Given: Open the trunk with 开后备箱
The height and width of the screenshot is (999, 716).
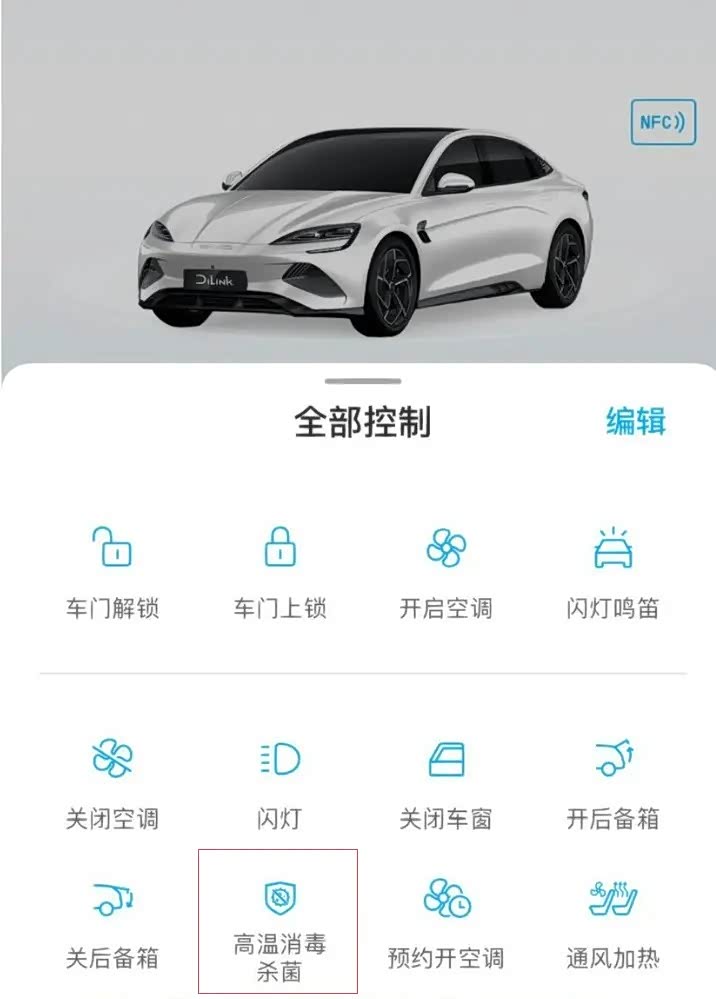Looking at the screenshot, I should [x=612, y=782].
